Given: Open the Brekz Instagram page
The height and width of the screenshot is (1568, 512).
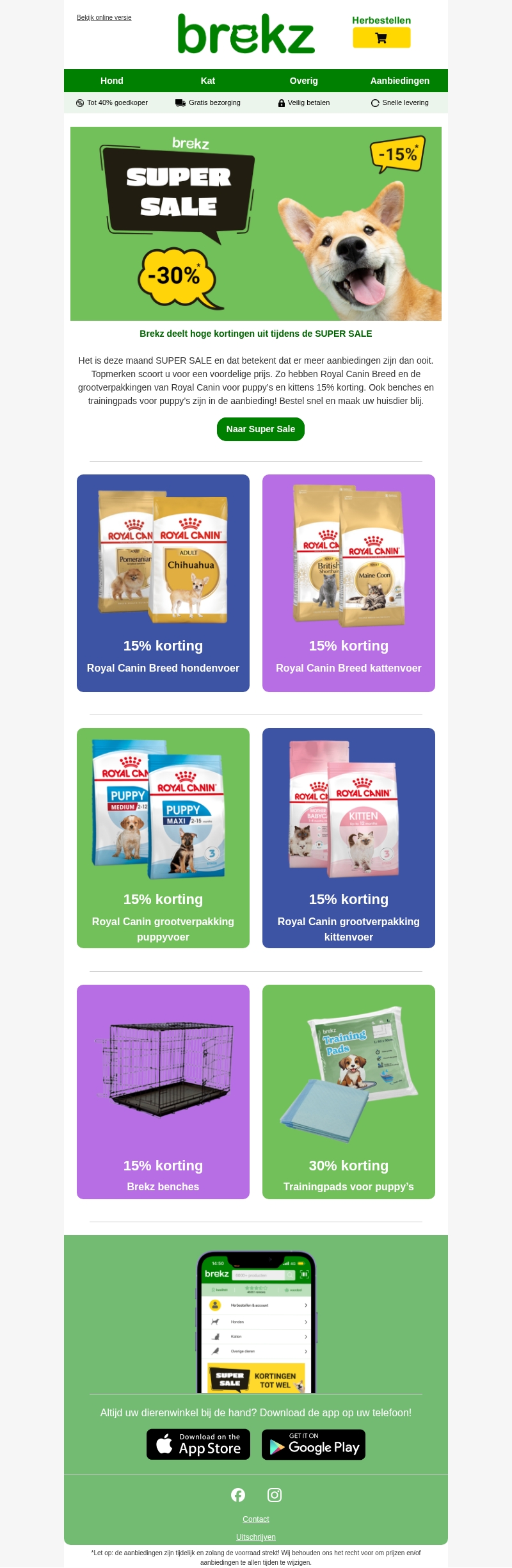Looking at the screenshot, I should [x=275, y=1494].
